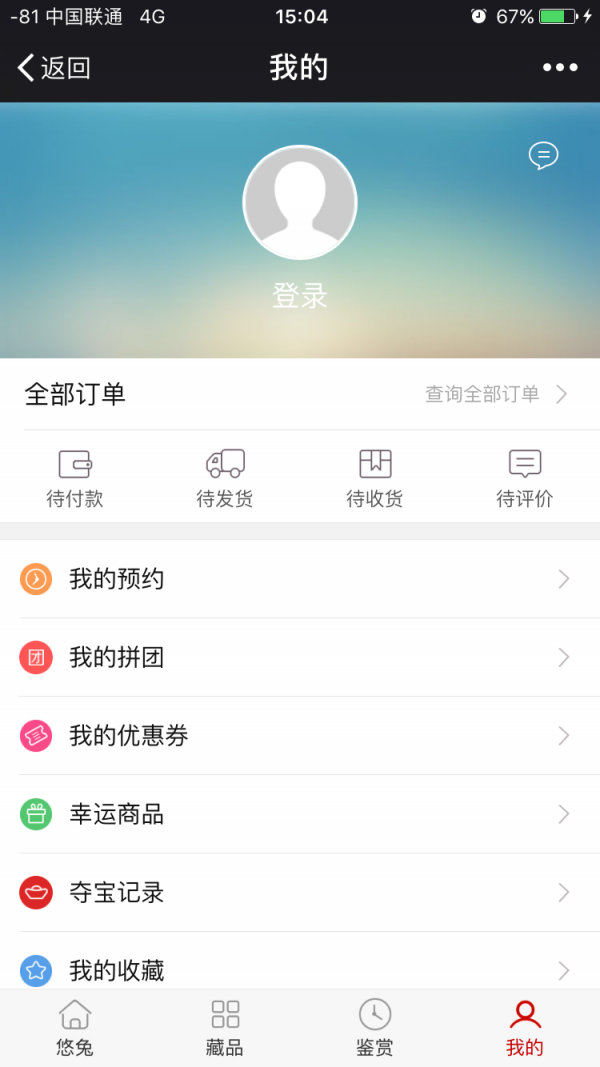This screenshot has height=1067, width=600.
Task: Open 我的拼团 group purchases
Action: (x=300, y=657)
